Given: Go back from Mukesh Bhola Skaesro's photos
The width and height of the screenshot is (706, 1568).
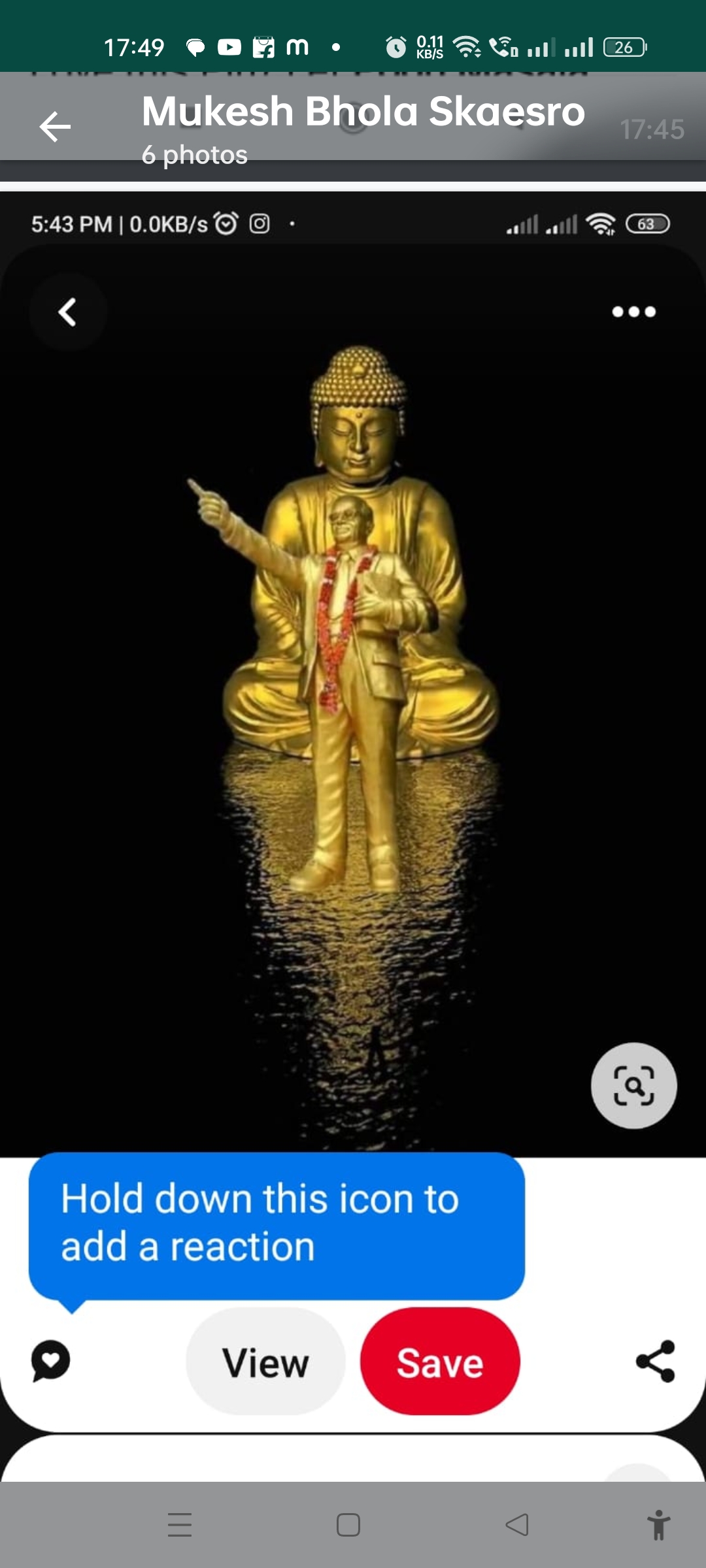Looking at the screenshot, I should [x=55, y=126].
